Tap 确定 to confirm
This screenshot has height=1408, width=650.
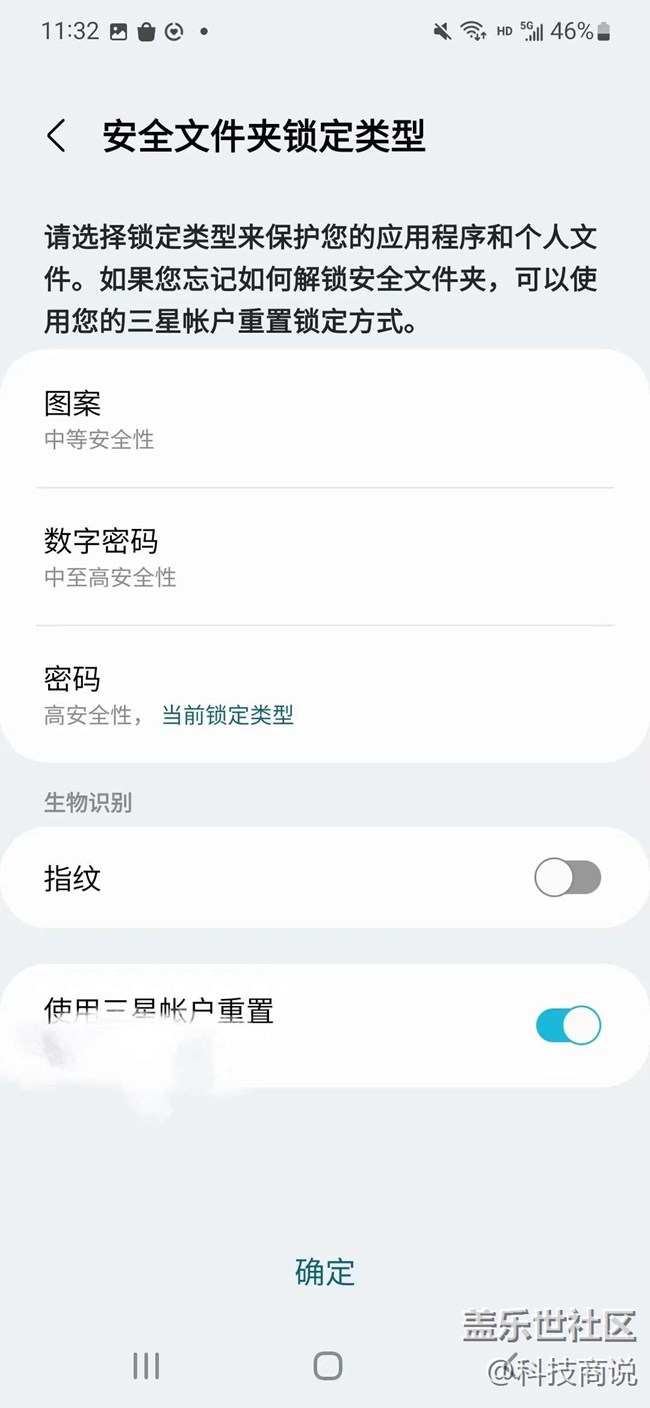coord(325,1272)
